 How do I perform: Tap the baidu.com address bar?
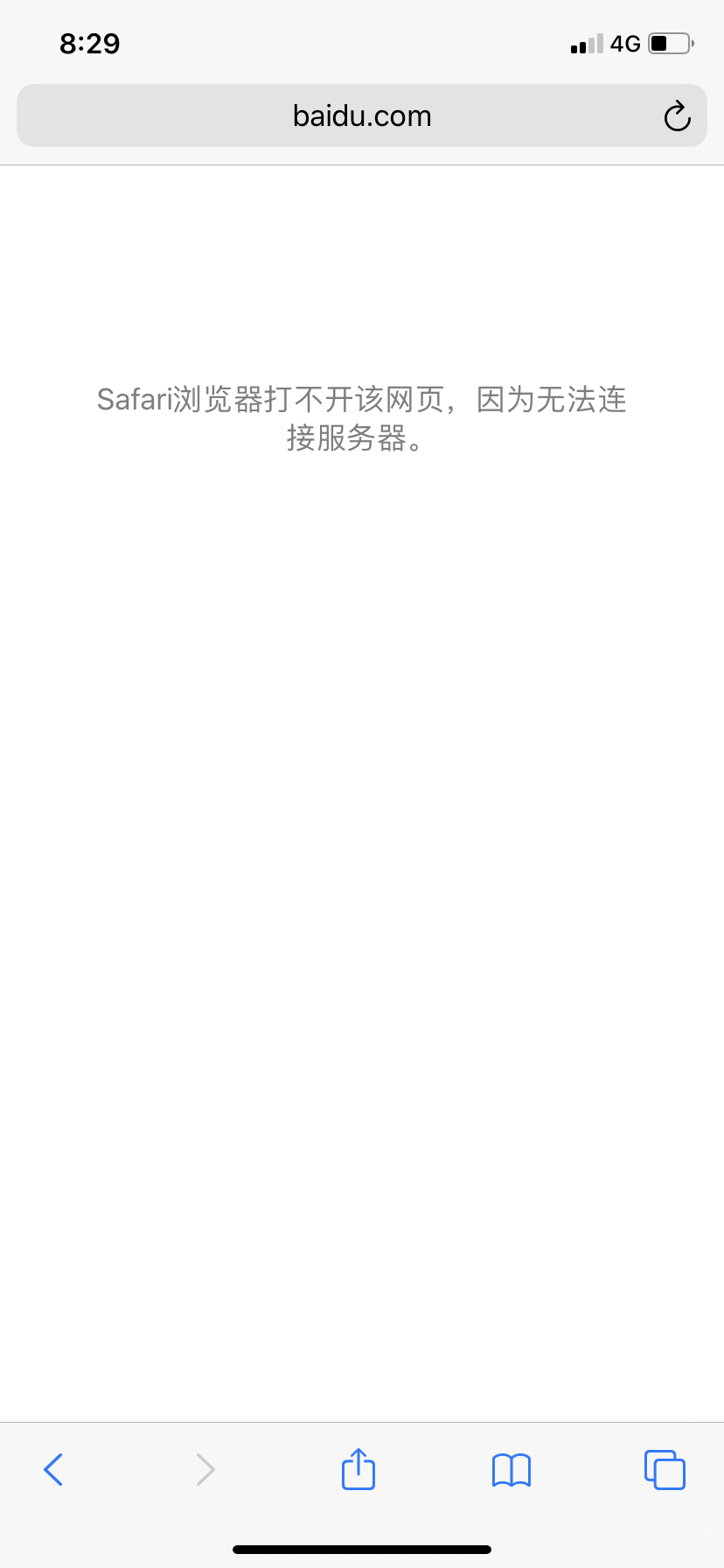pyautogui.click(x=361, y=115)
